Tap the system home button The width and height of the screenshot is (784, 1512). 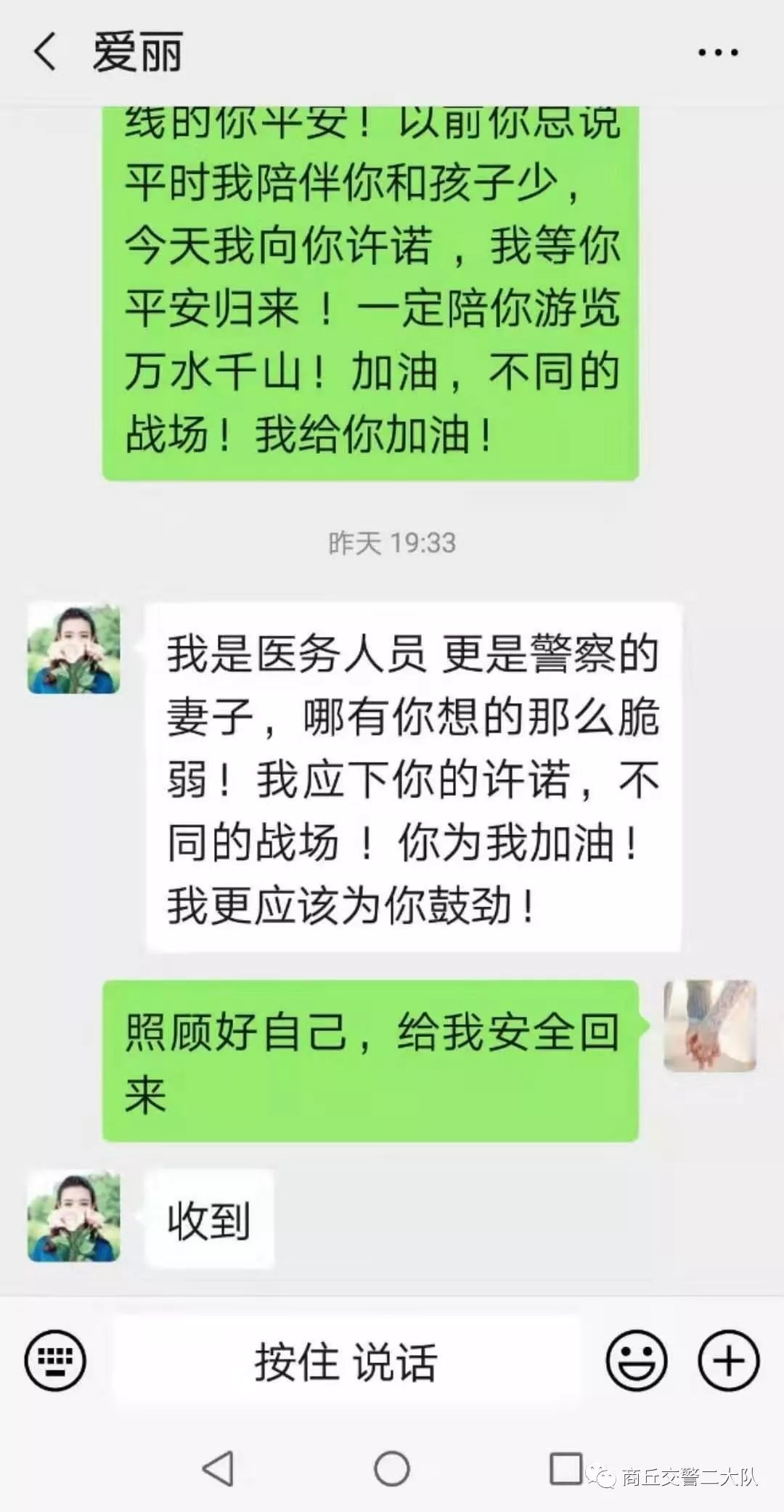[391, 1469]
